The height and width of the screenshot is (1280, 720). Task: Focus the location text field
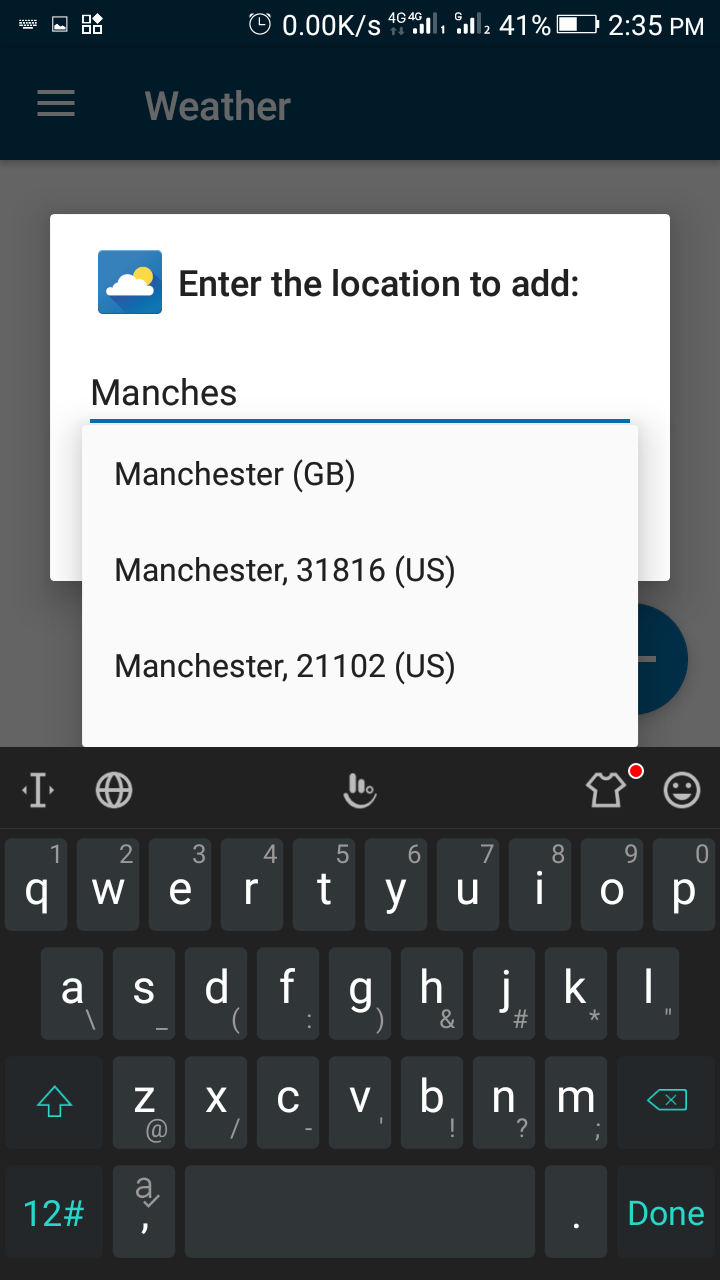[360, 393]
